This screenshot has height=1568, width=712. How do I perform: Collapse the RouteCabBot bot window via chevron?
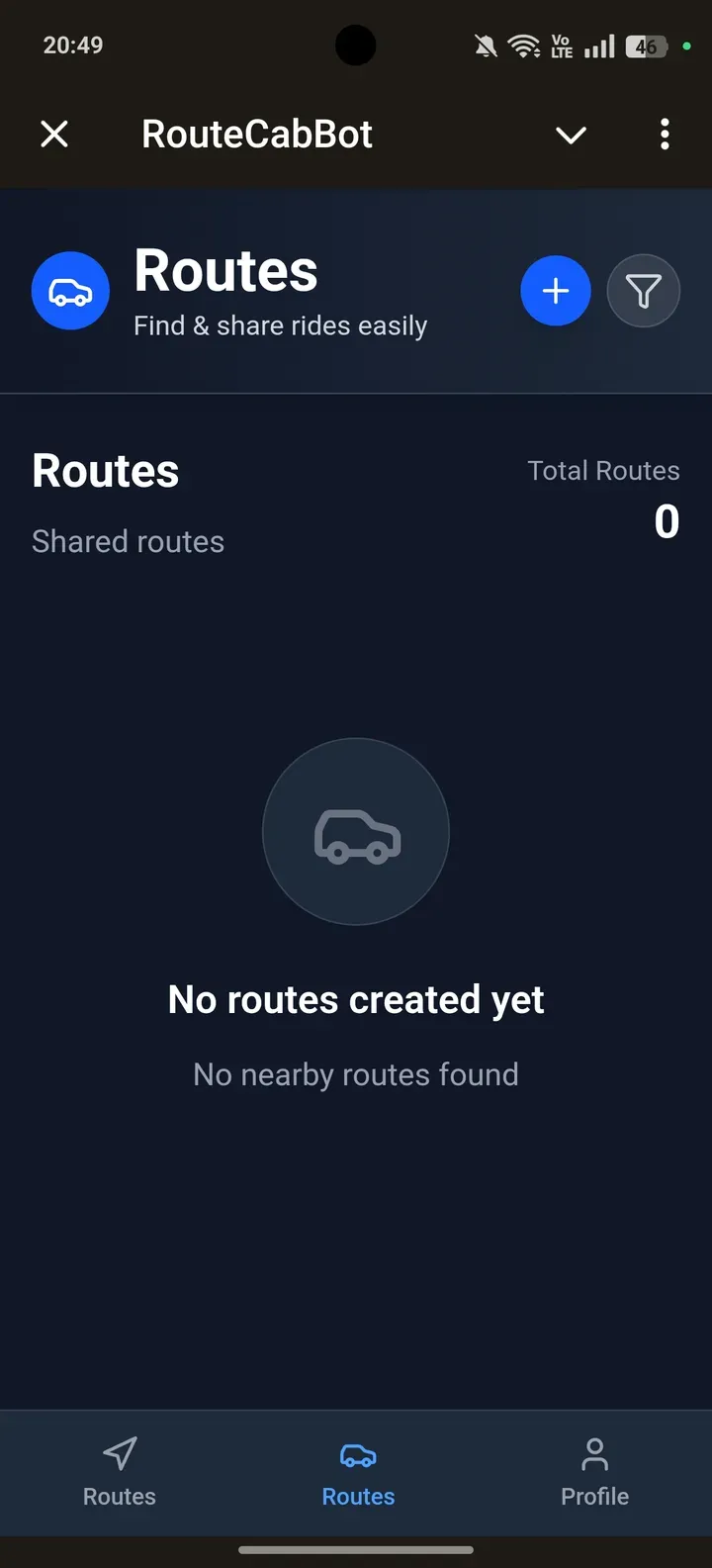[x=571, y=134]
